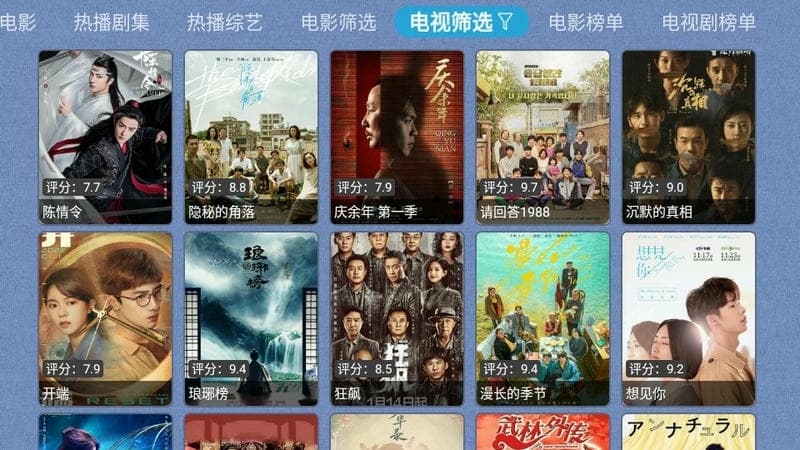
Task: Switch to the 热播剧集 tab
Action: (111, 21)
